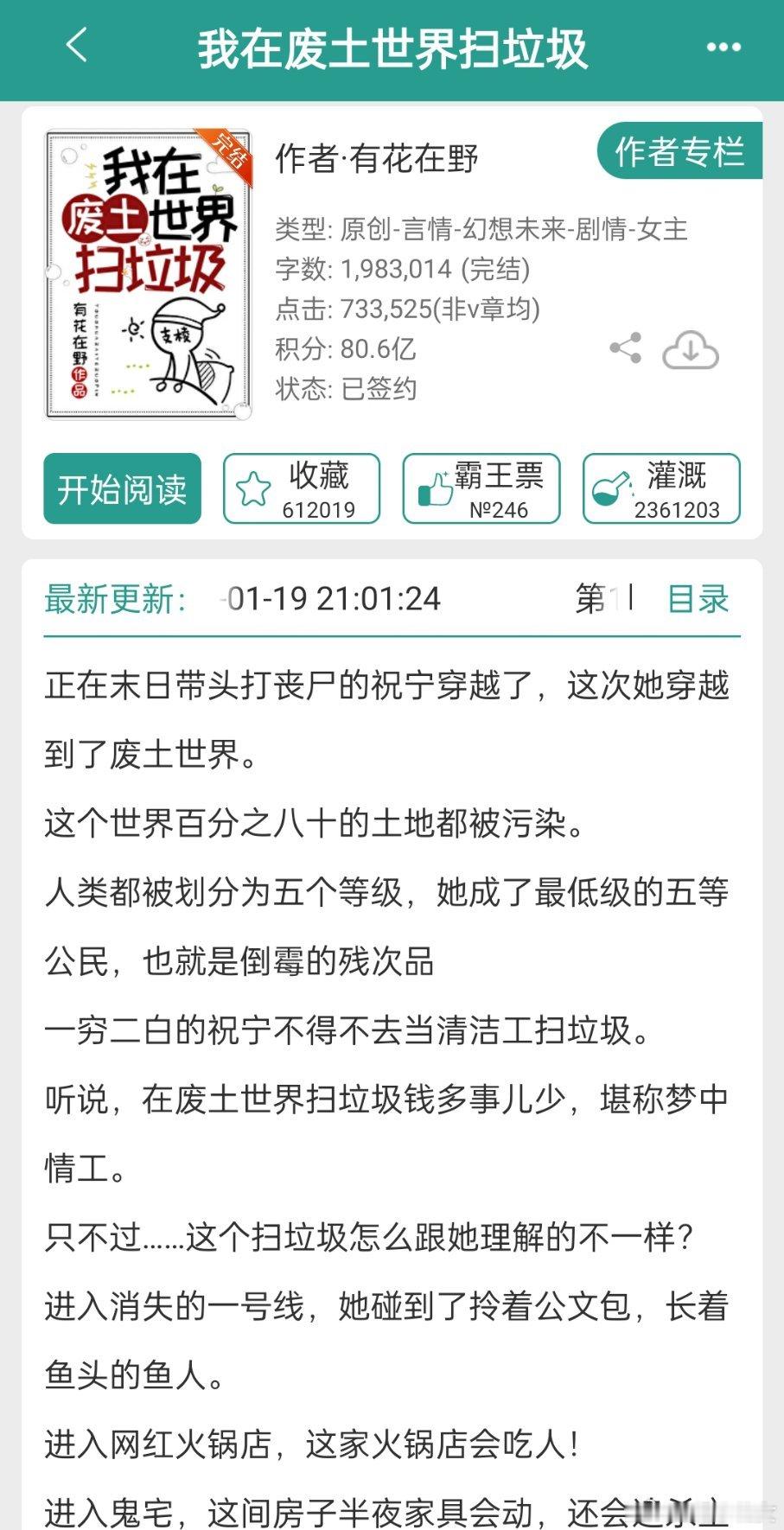The image size is (784, 1530).
Task: Tap the 霸王票 ranking №246
Action: click(x=502, y=508)
